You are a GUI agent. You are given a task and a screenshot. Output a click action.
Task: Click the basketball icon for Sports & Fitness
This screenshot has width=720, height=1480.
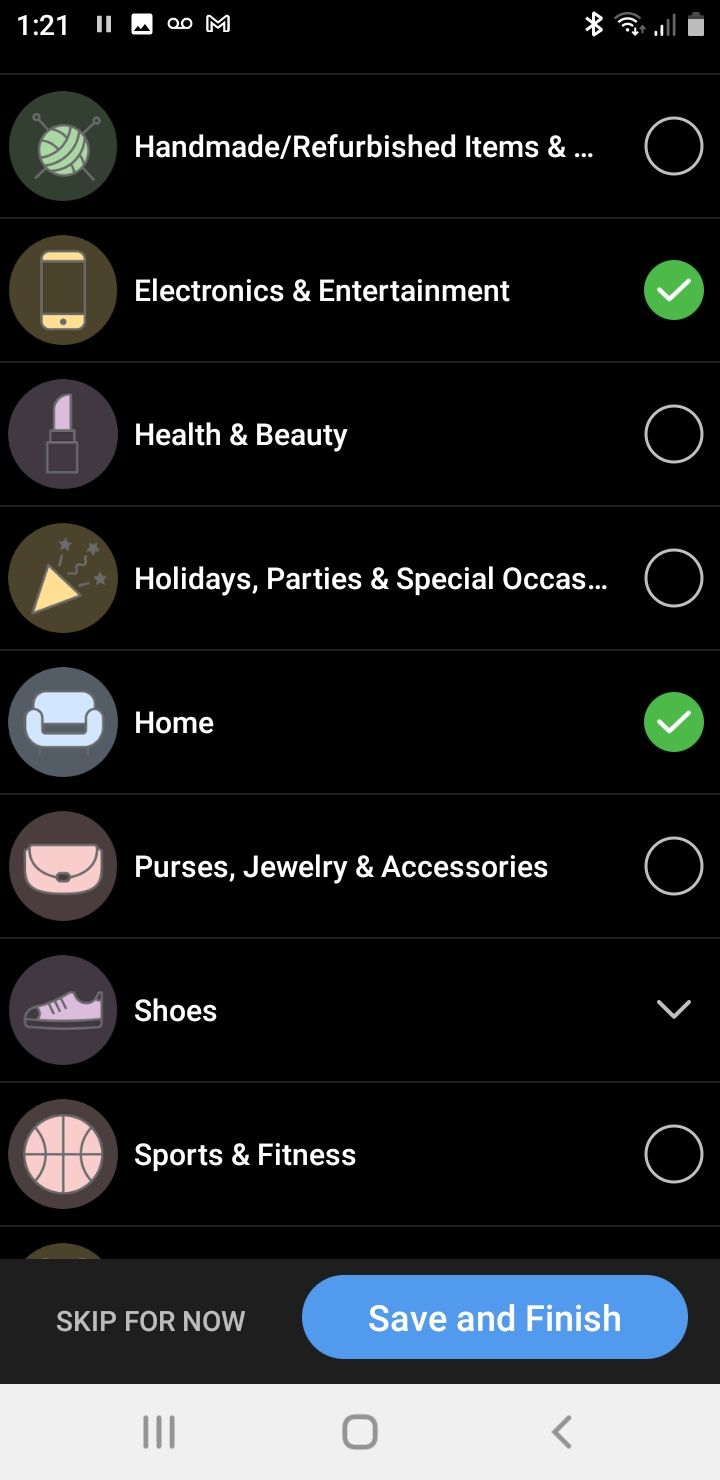[63, 1154]
